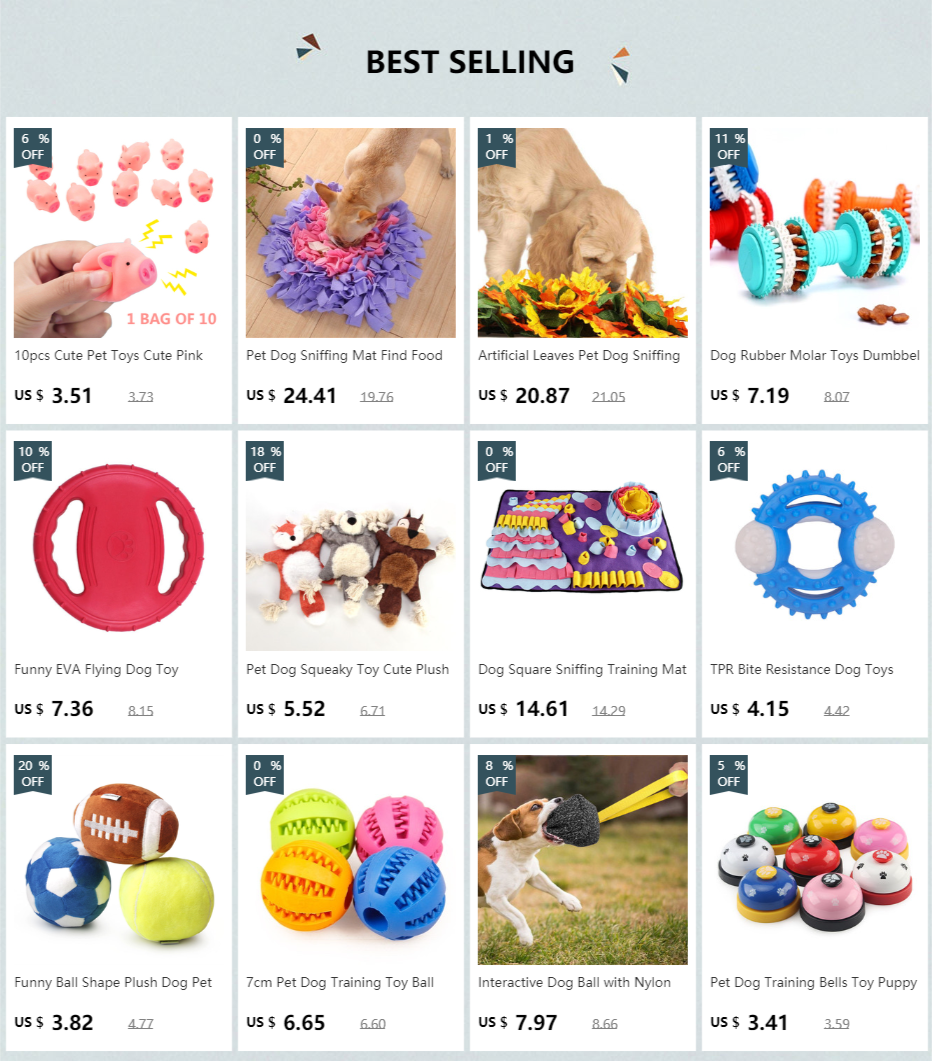Screen dimensions: 932x1061
Task: Select the Funny EVA Flying Dog Toy
Action: point(118,584)
